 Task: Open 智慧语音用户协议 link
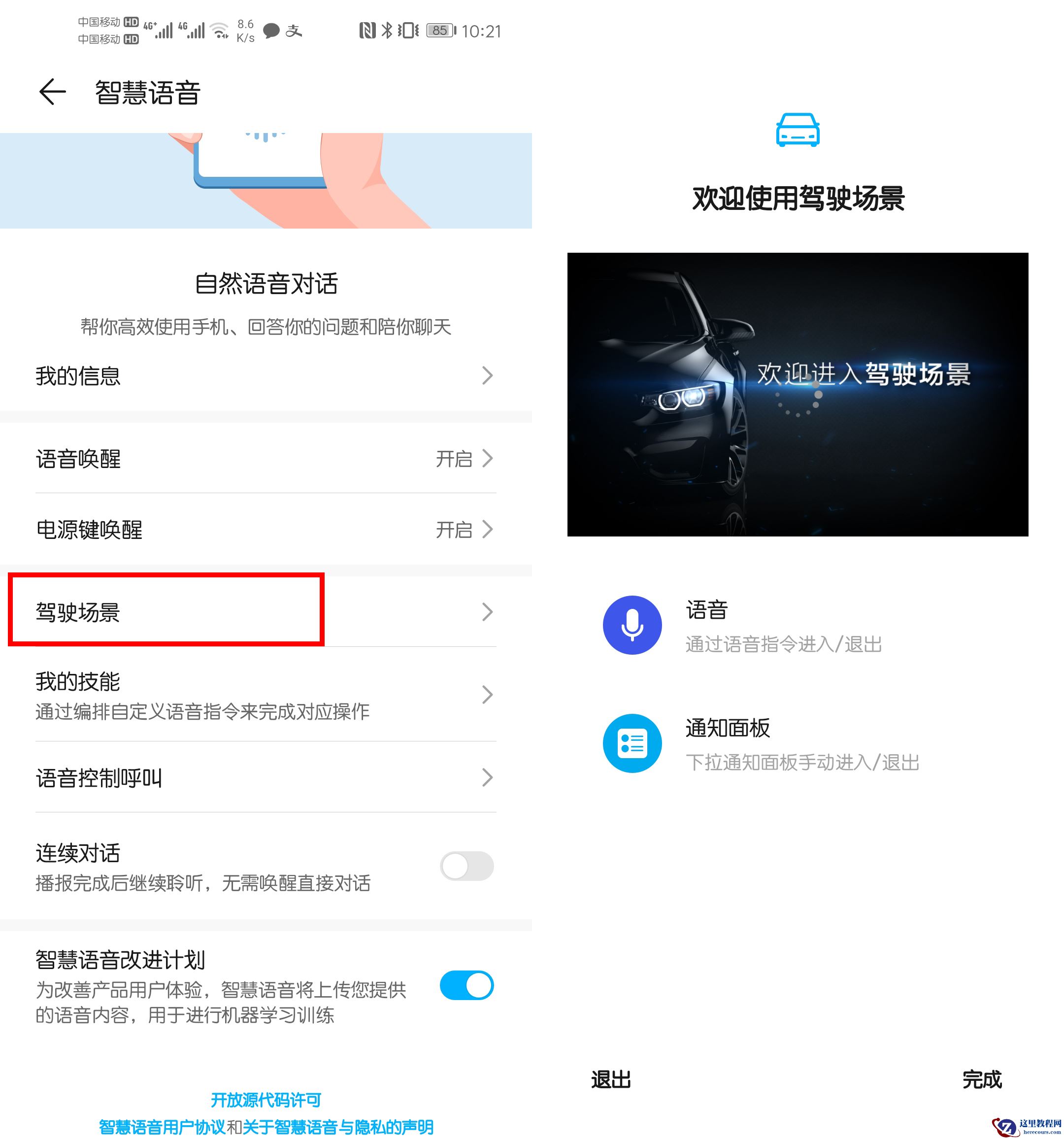(162, 1127)
